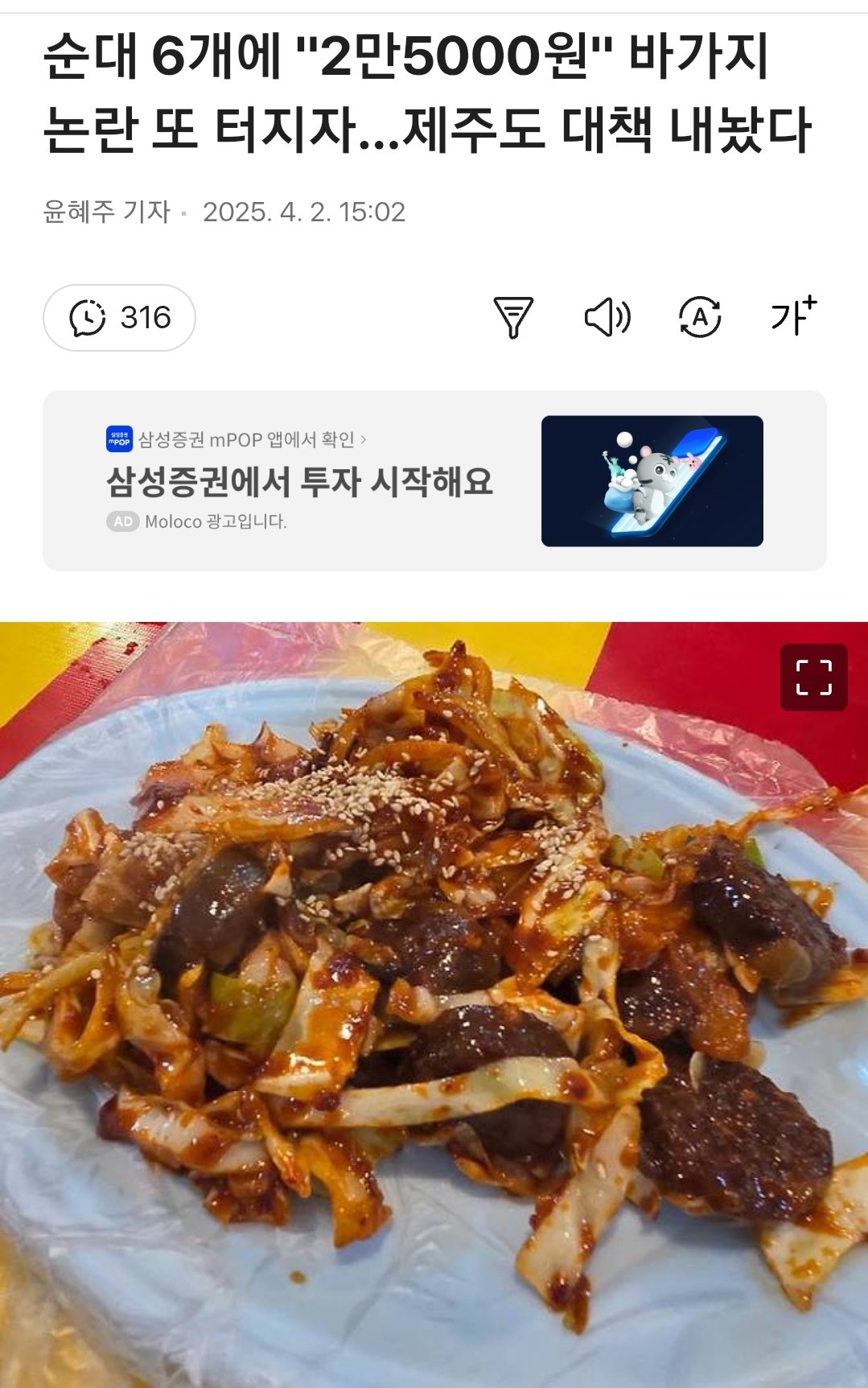This screenshot has height=1388, width=868.
Task: Open the 삼성증권 mPOP ad banner
Action: click(x=434, y=481)
